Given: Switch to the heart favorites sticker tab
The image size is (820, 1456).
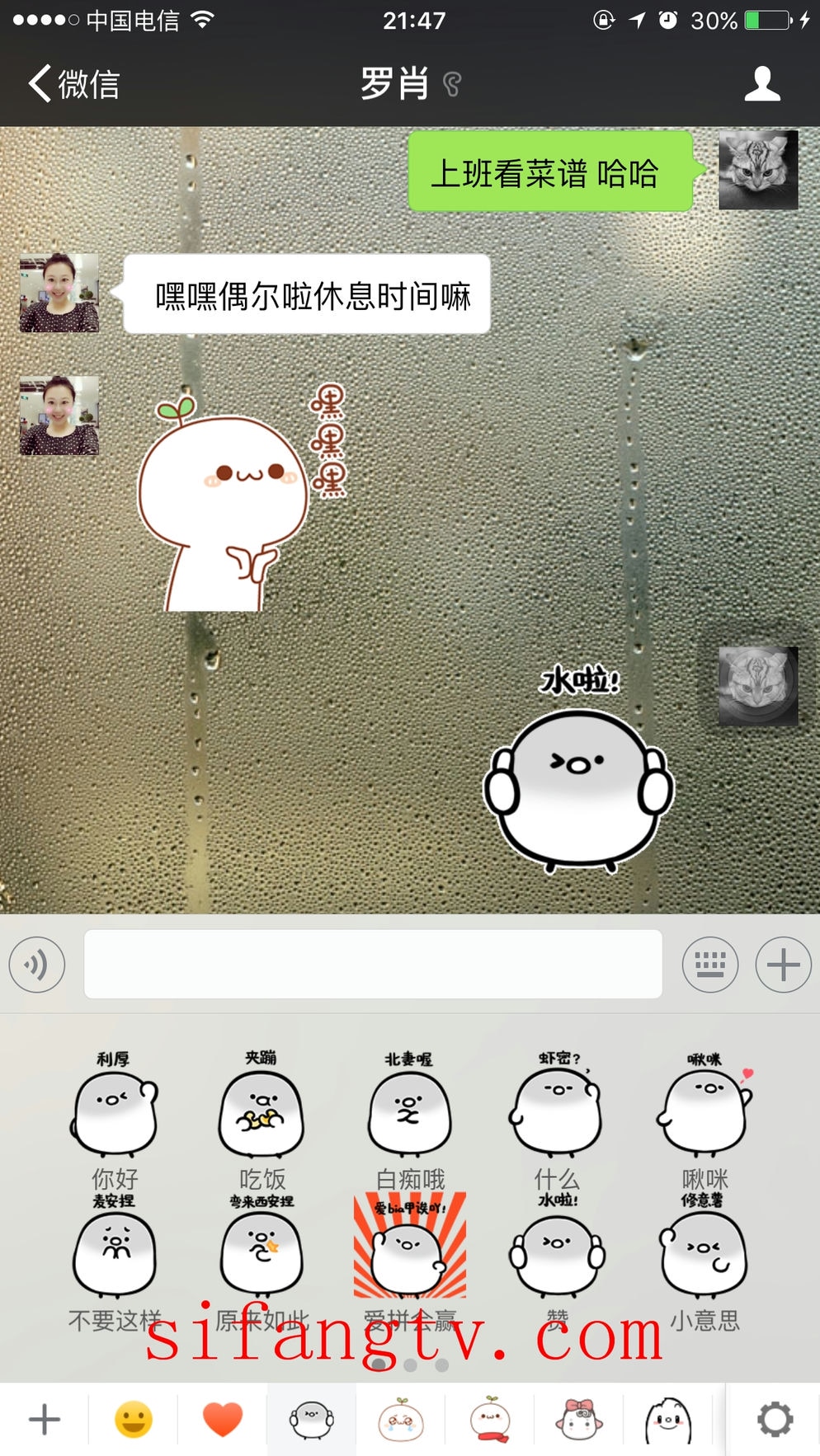Looking at the screenshot, I should click(x=223, y=1420).
